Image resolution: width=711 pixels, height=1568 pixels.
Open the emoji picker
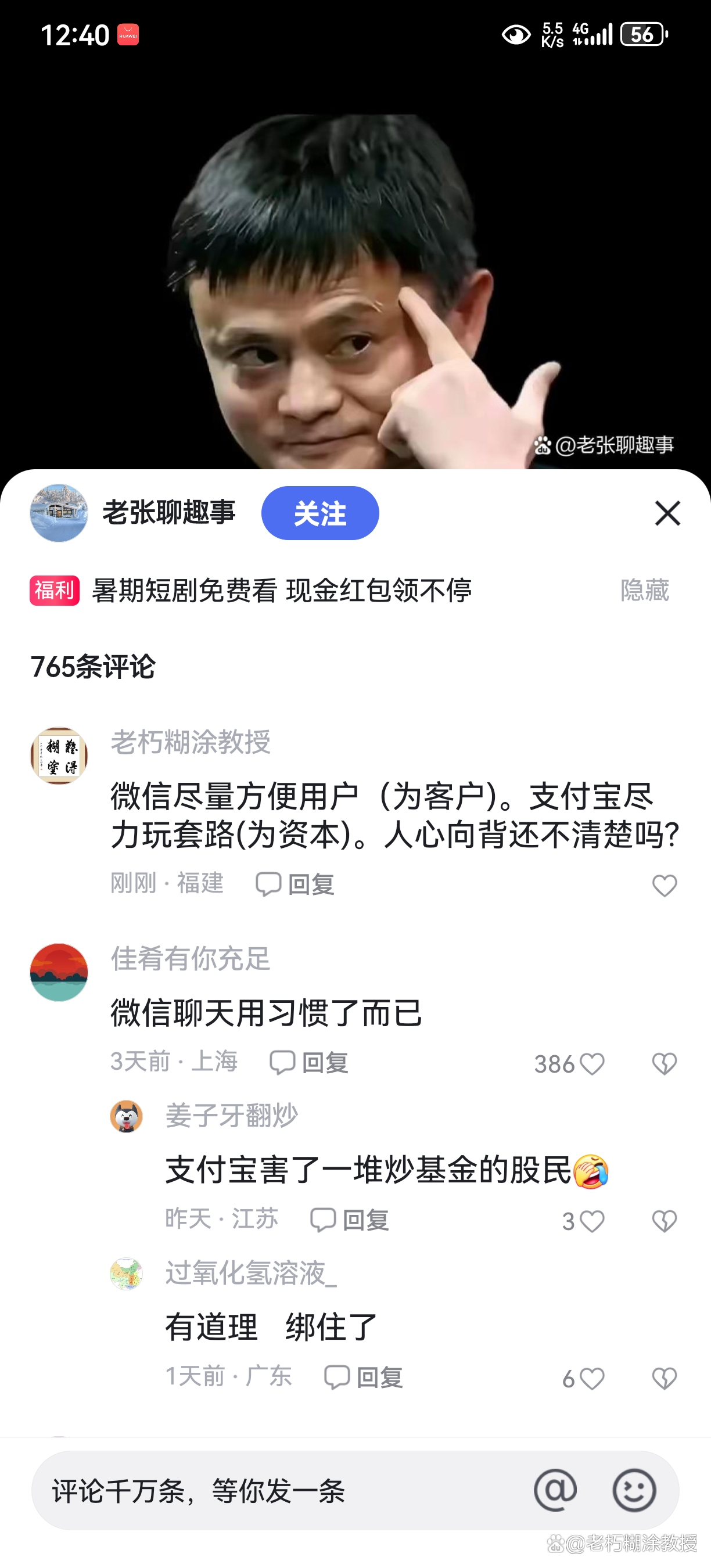click(634, 1490)
